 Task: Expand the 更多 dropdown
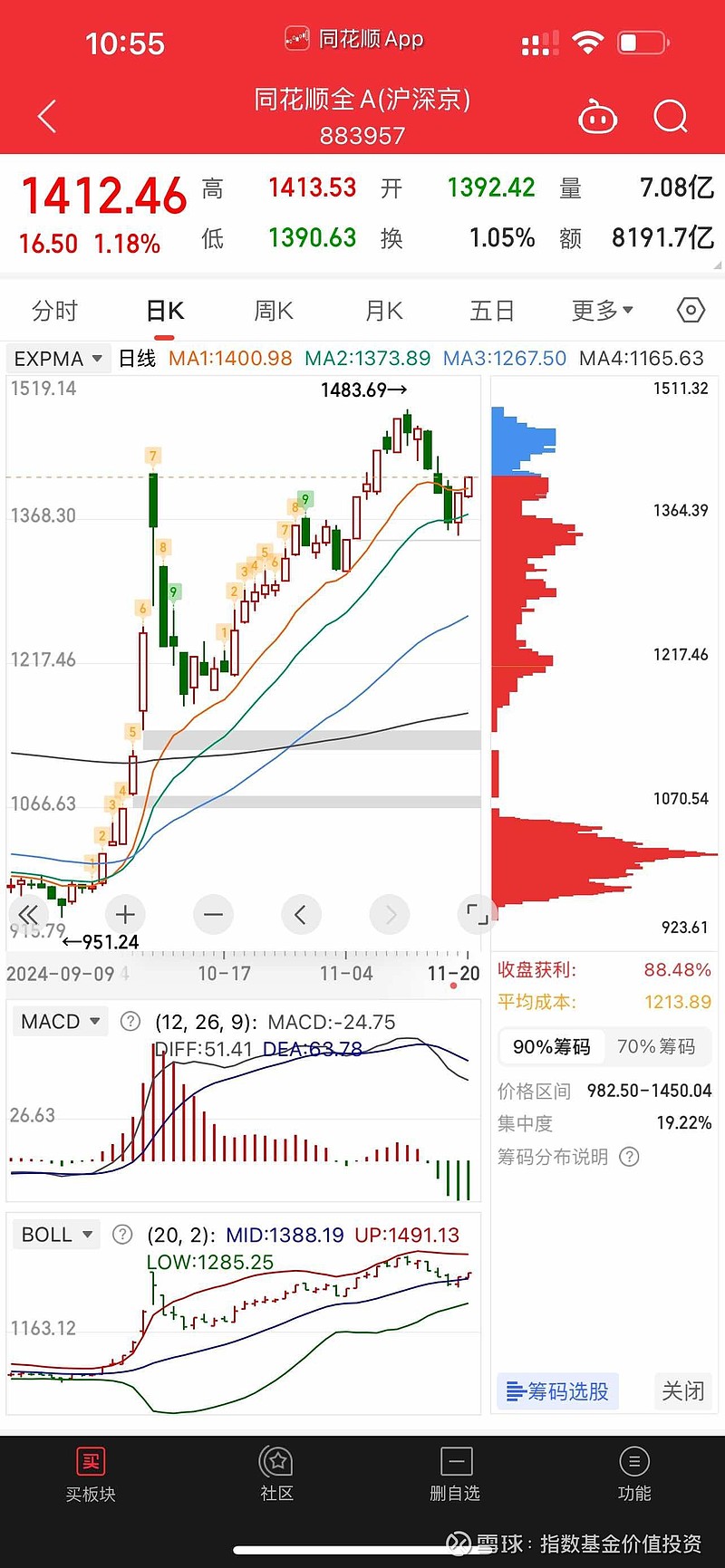pyautogui.click(x=602, y=311)
